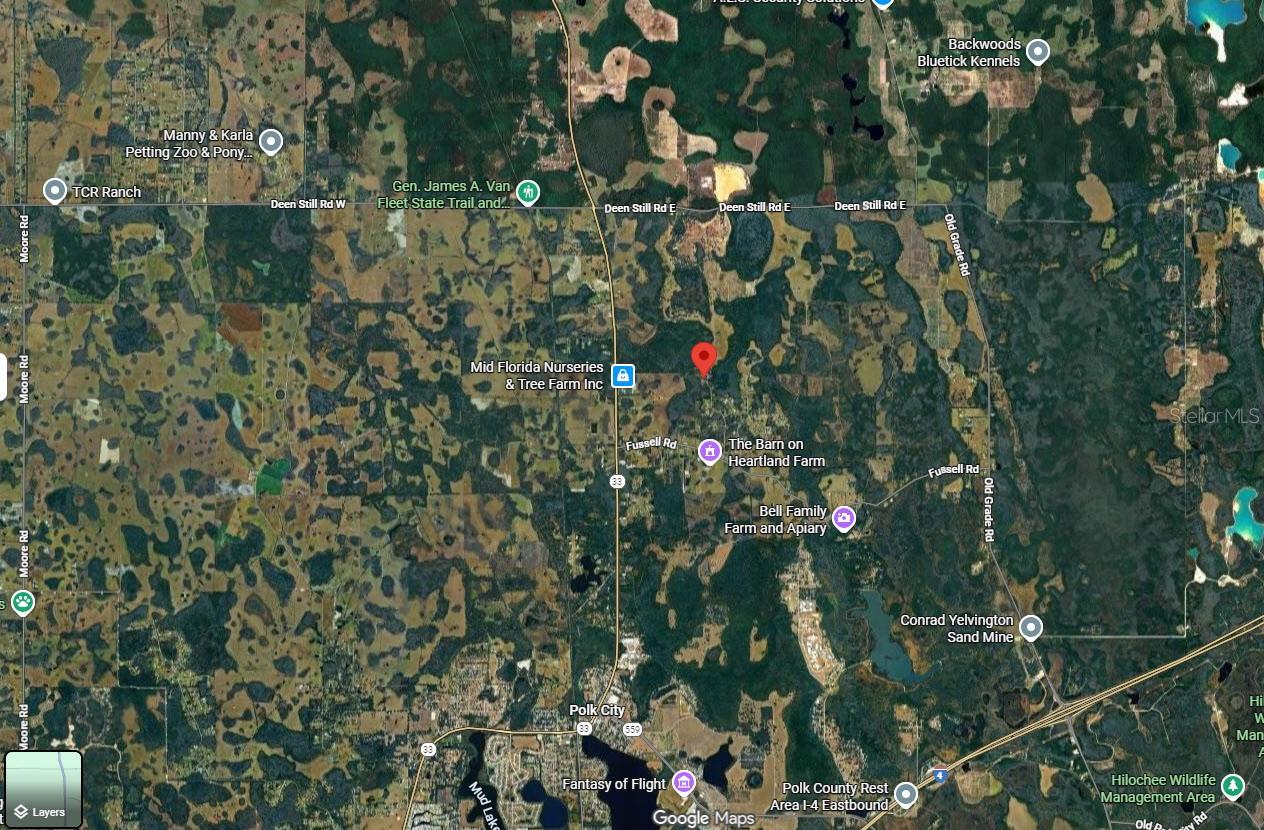Select The Barn on Heartland Farm marker

710,452
